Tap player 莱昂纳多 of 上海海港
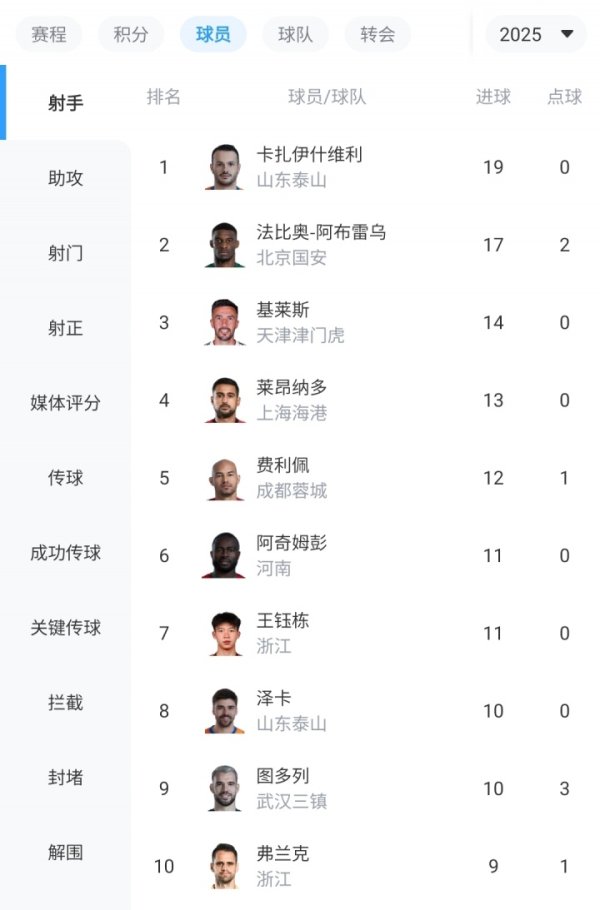 (x=291, y=399)
